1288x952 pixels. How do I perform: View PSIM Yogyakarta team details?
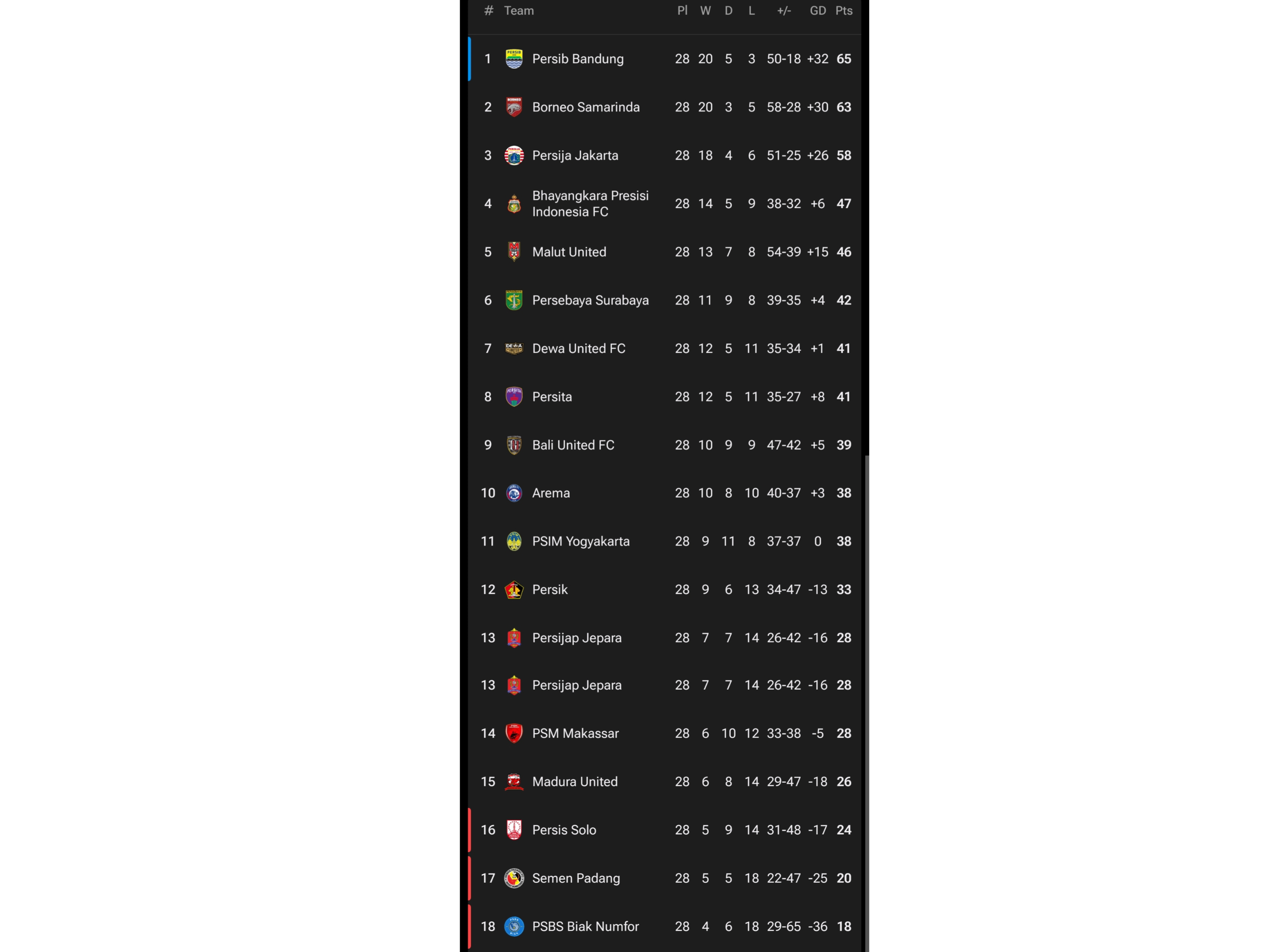580,541
